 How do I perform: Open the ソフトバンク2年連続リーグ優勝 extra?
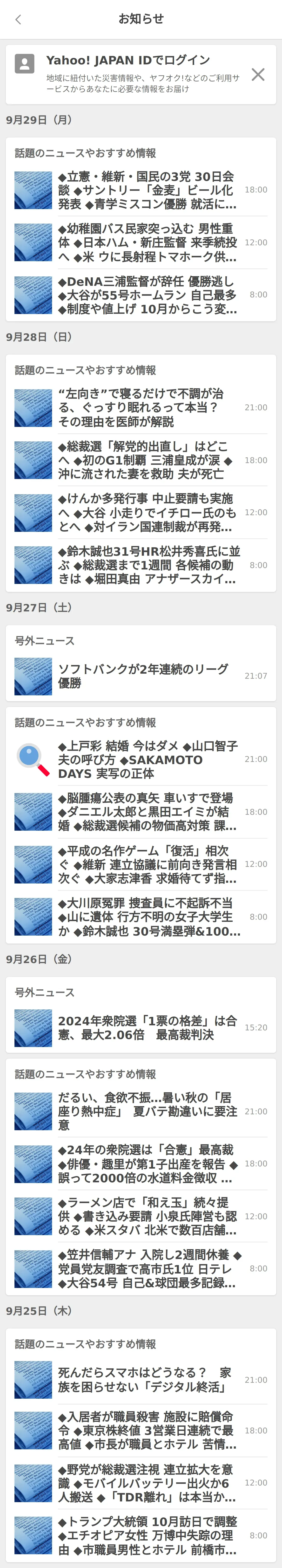[x=146, y=676]
